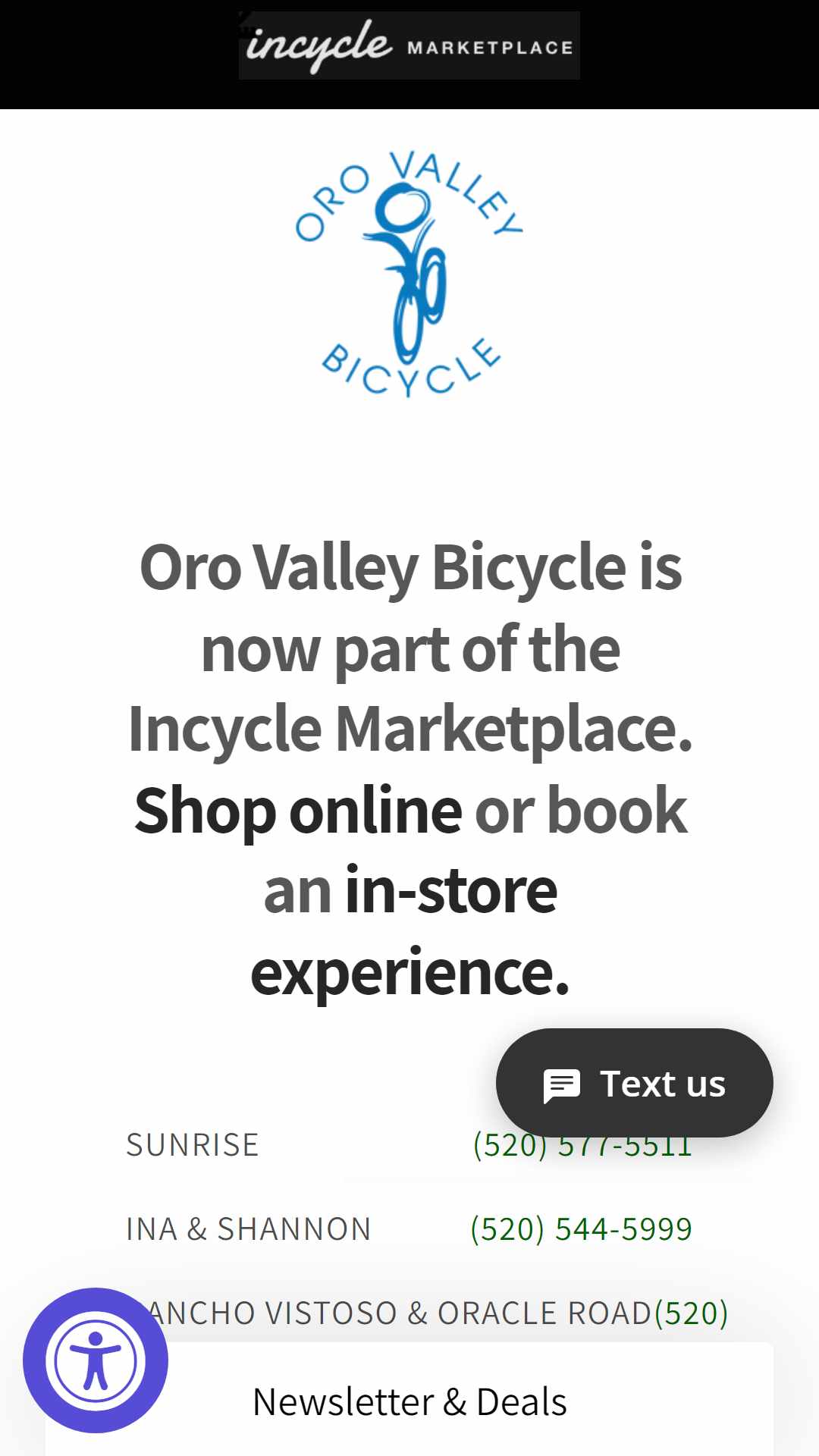Open the Incycle Marketplace header logo

pos(409,45)
